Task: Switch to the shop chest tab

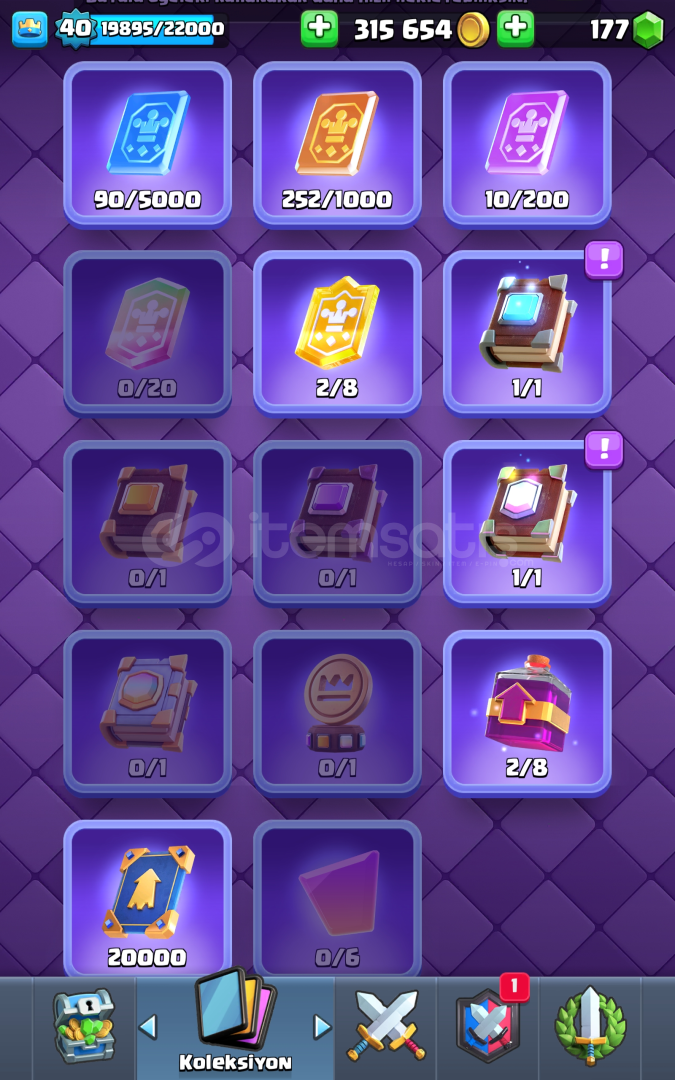Action: pyautogui.click(x=84, y=1026)
